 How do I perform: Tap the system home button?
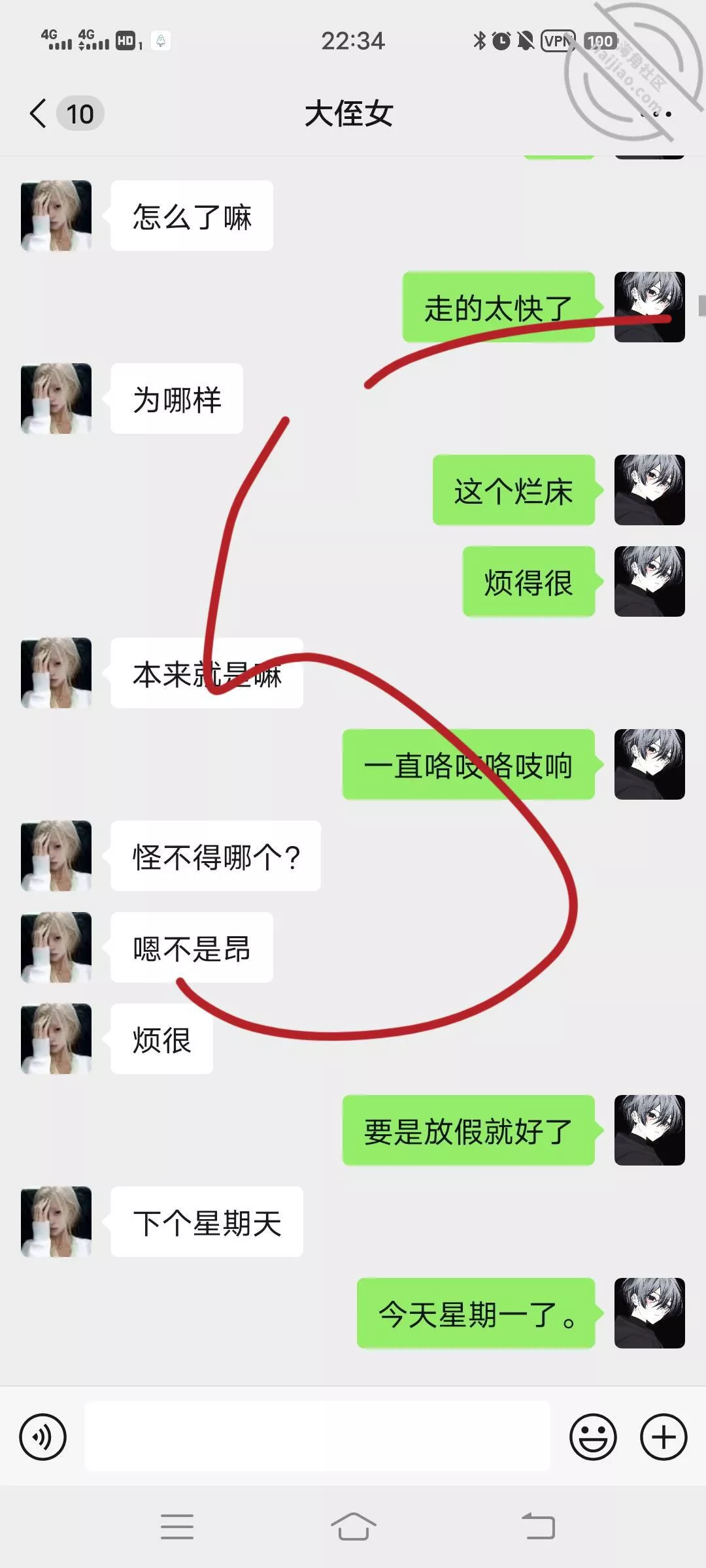[353, 1527]
